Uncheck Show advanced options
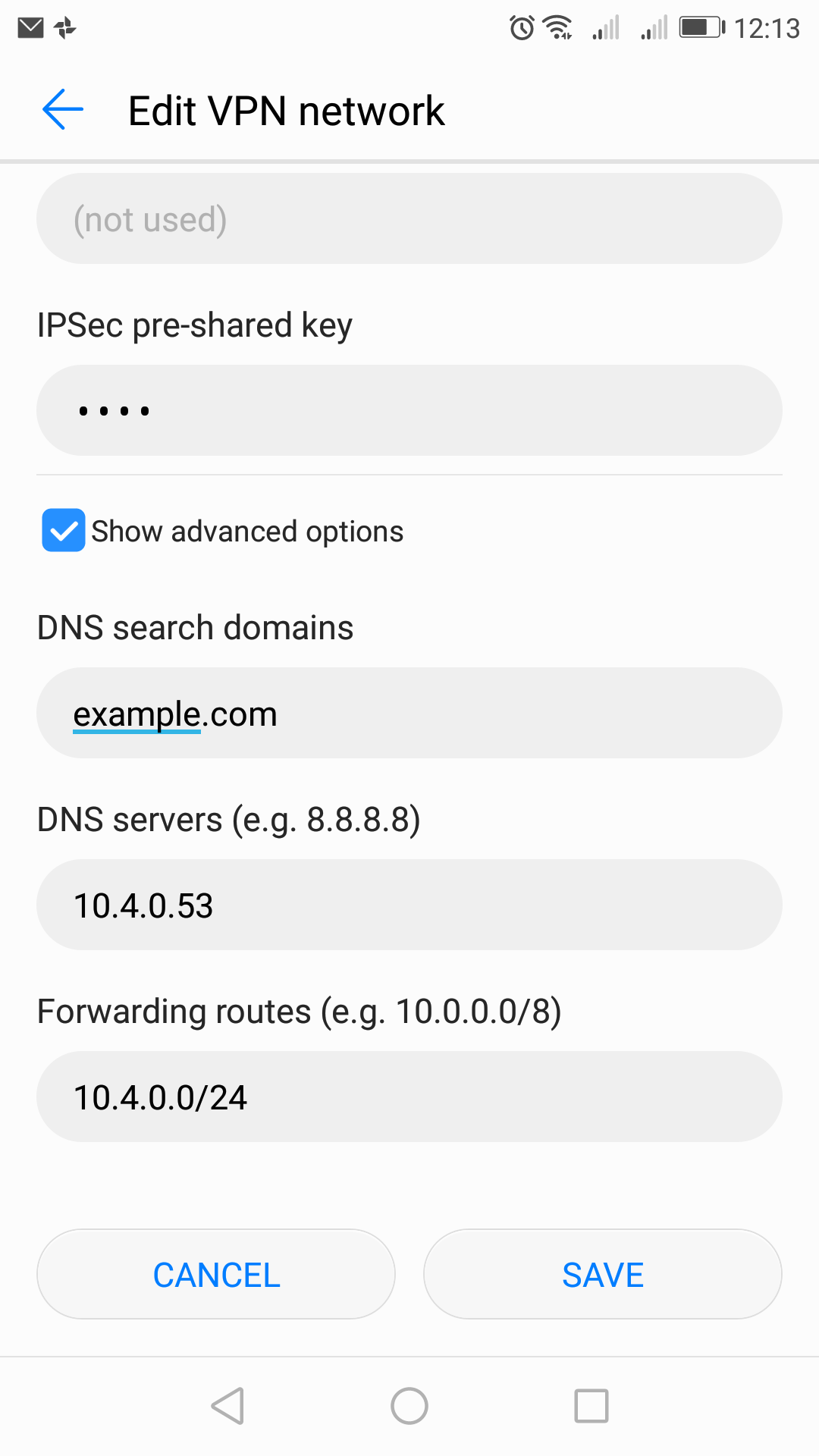The width and height of the screenshot is (819, 1456). click(x=64, y=530)
